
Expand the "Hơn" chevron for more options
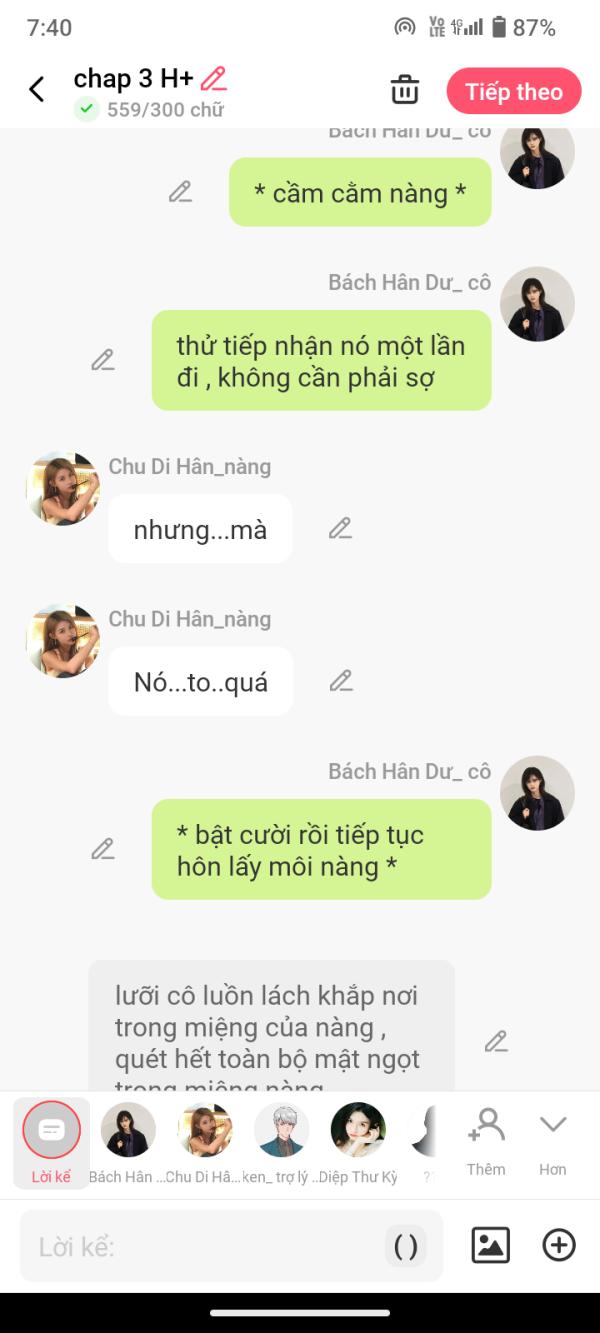[553, 1140]
